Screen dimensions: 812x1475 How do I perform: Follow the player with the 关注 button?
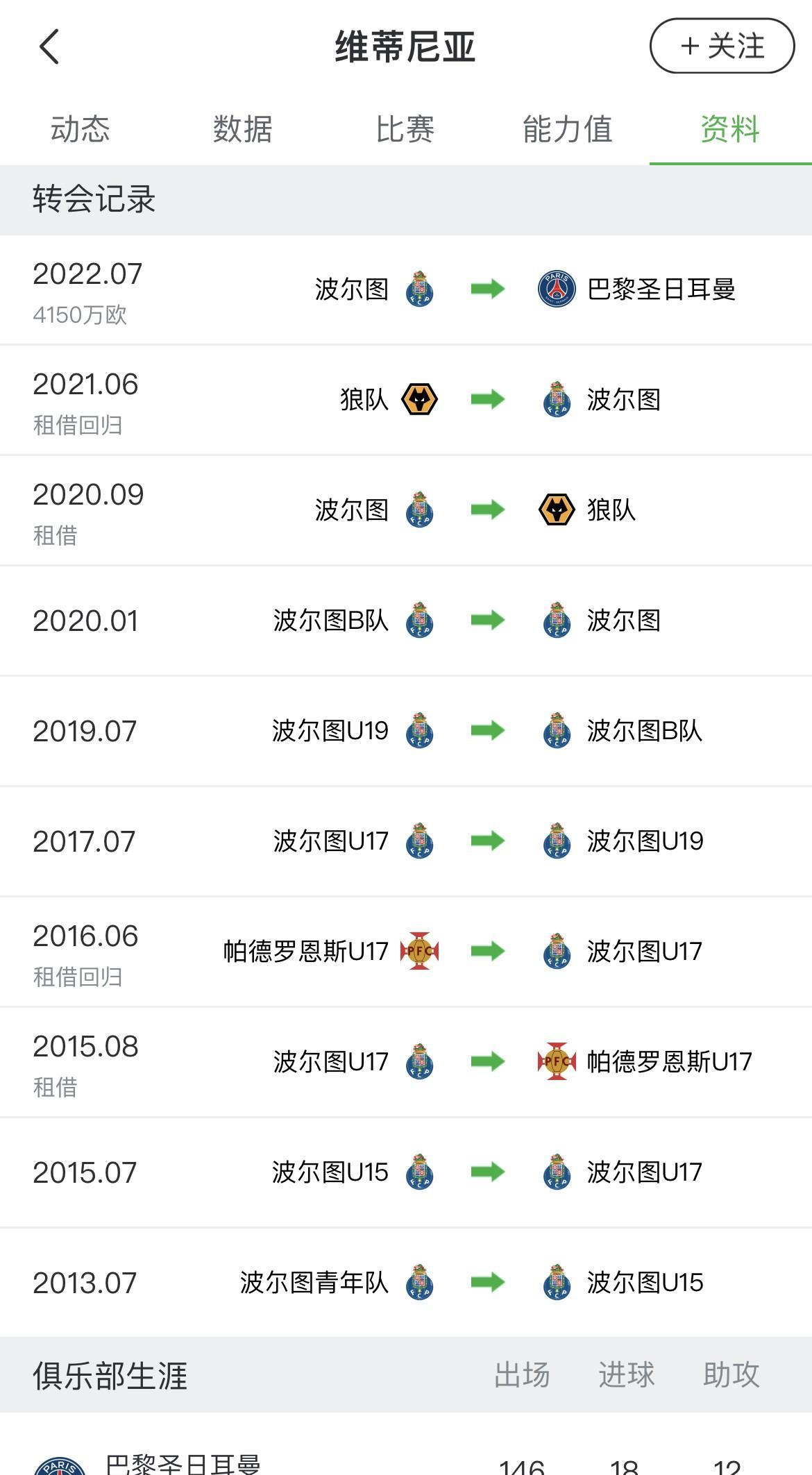pyautogui.click(x=722, y=46)
